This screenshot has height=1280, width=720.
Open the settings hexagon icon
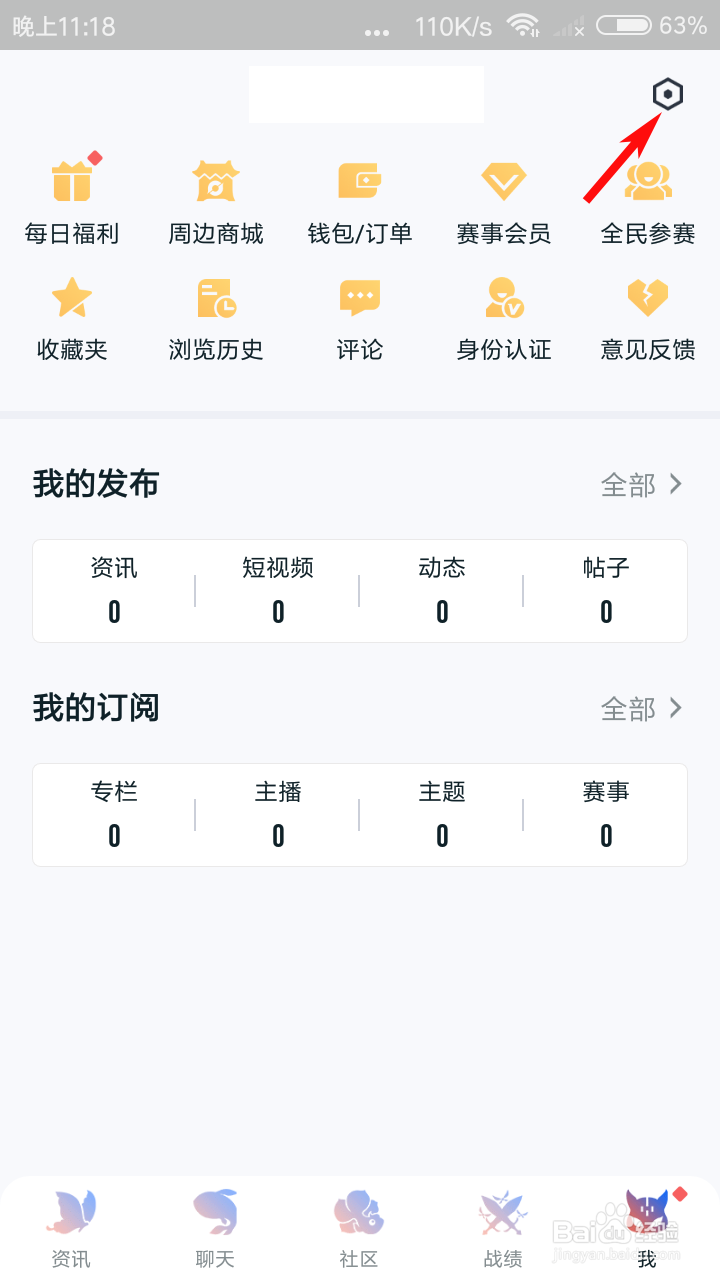pyautogui.click(x=668, y=95)
